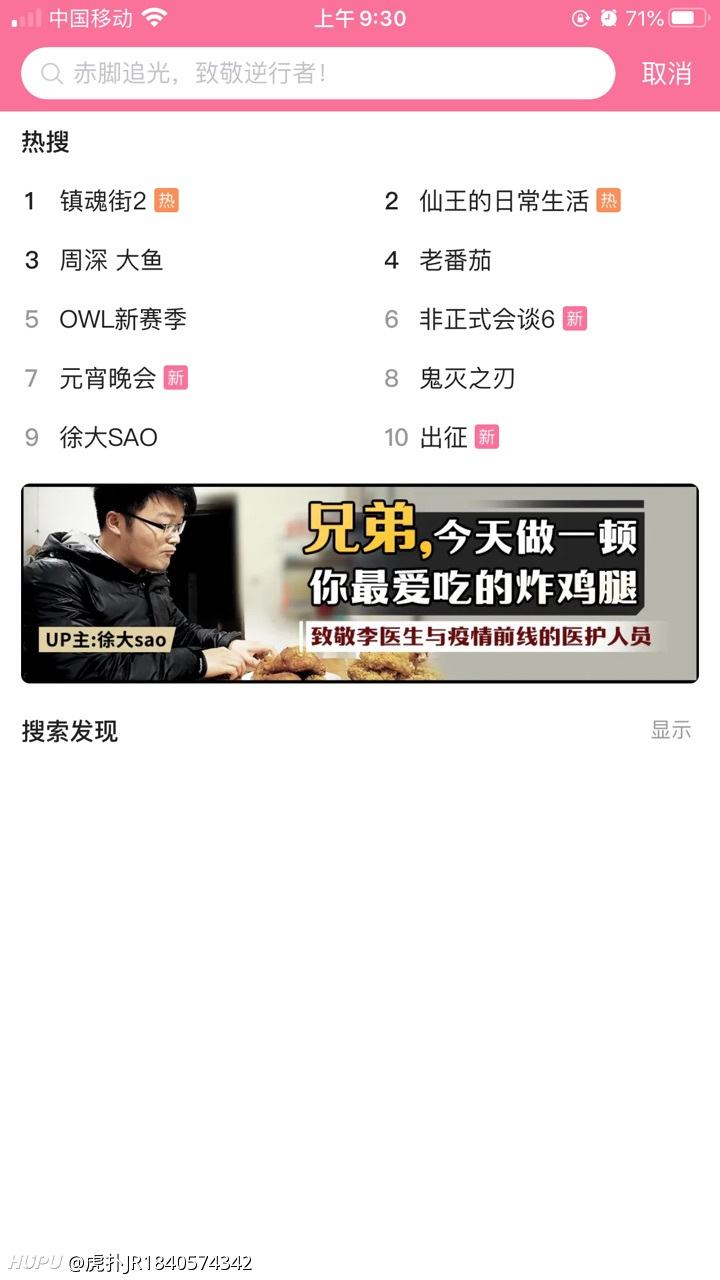Open hot search OWL新赛季

pos(123,319)
